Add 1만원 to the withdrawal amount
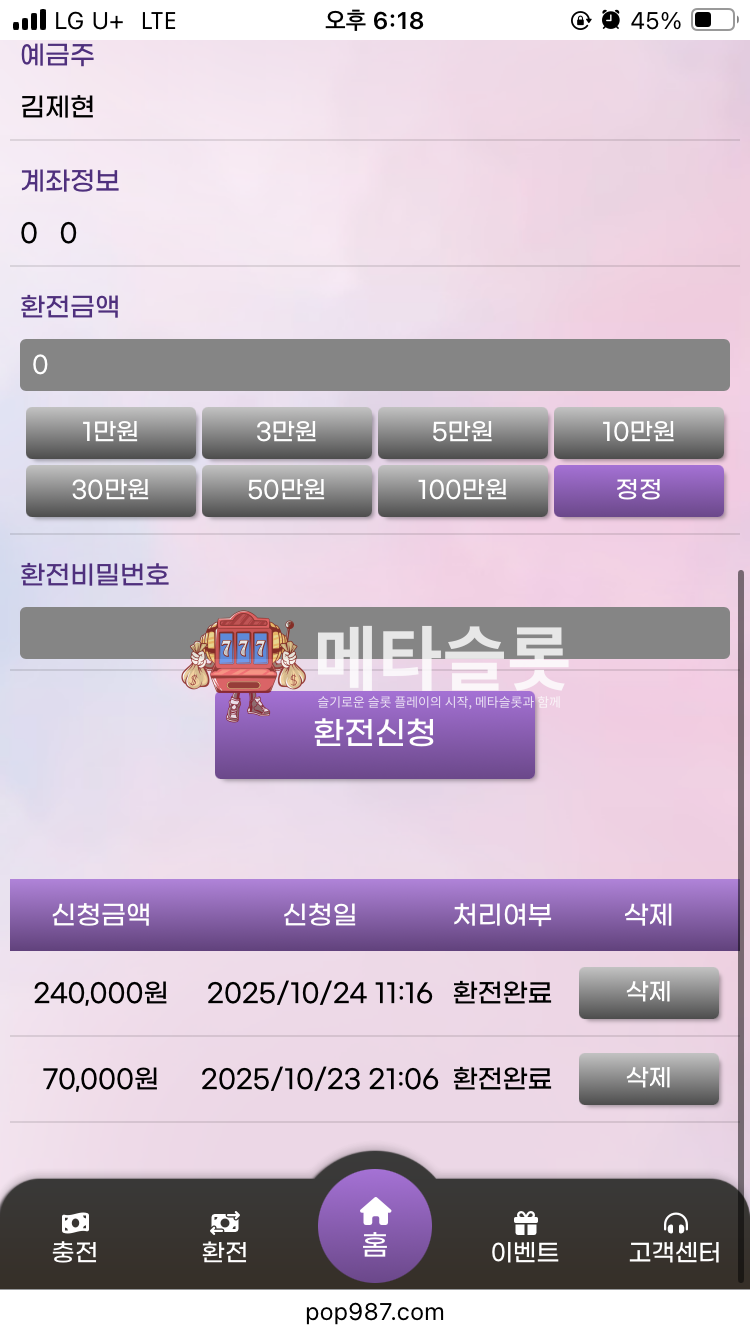750x1334 pixels. point(111,432)
